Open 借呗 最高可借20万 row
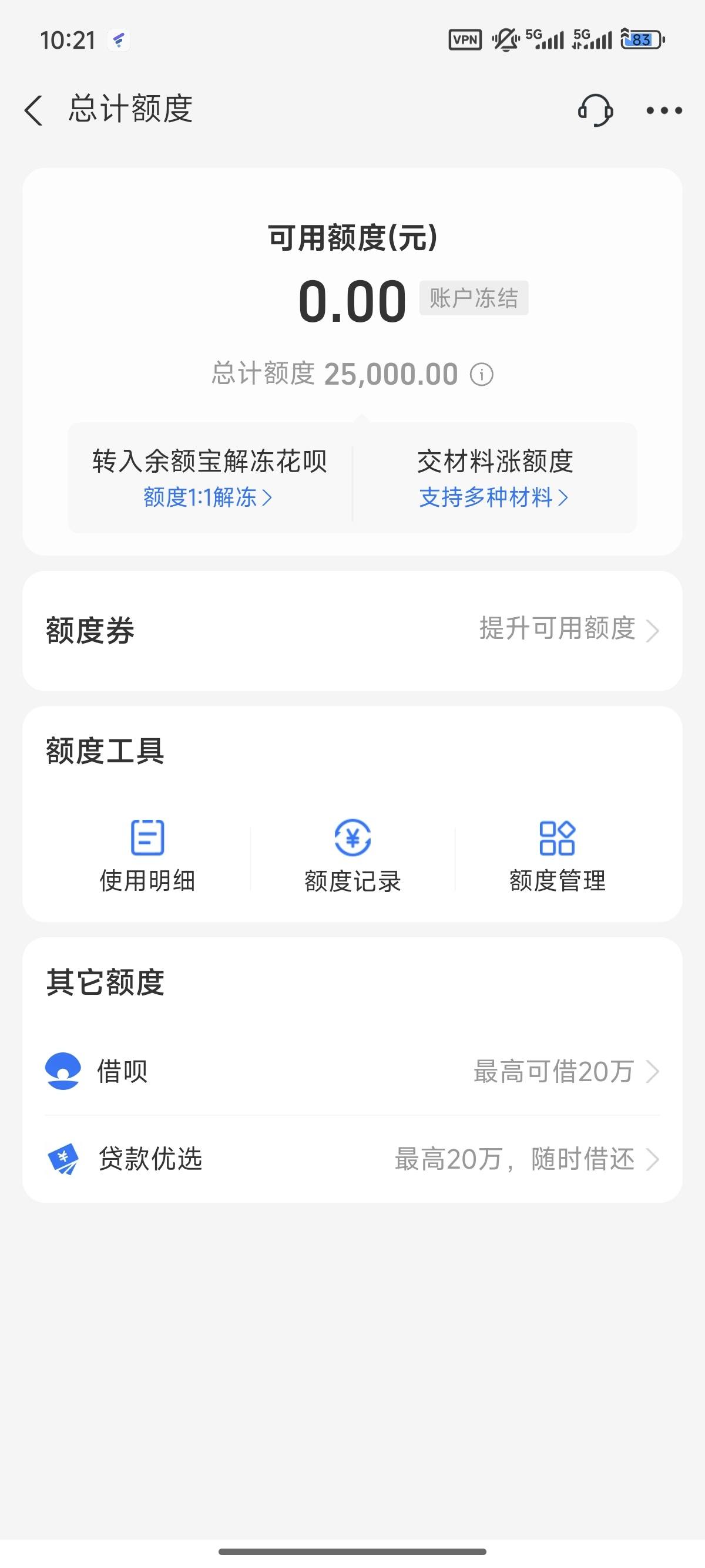 pyautogui.click(x=352, y=1071)
